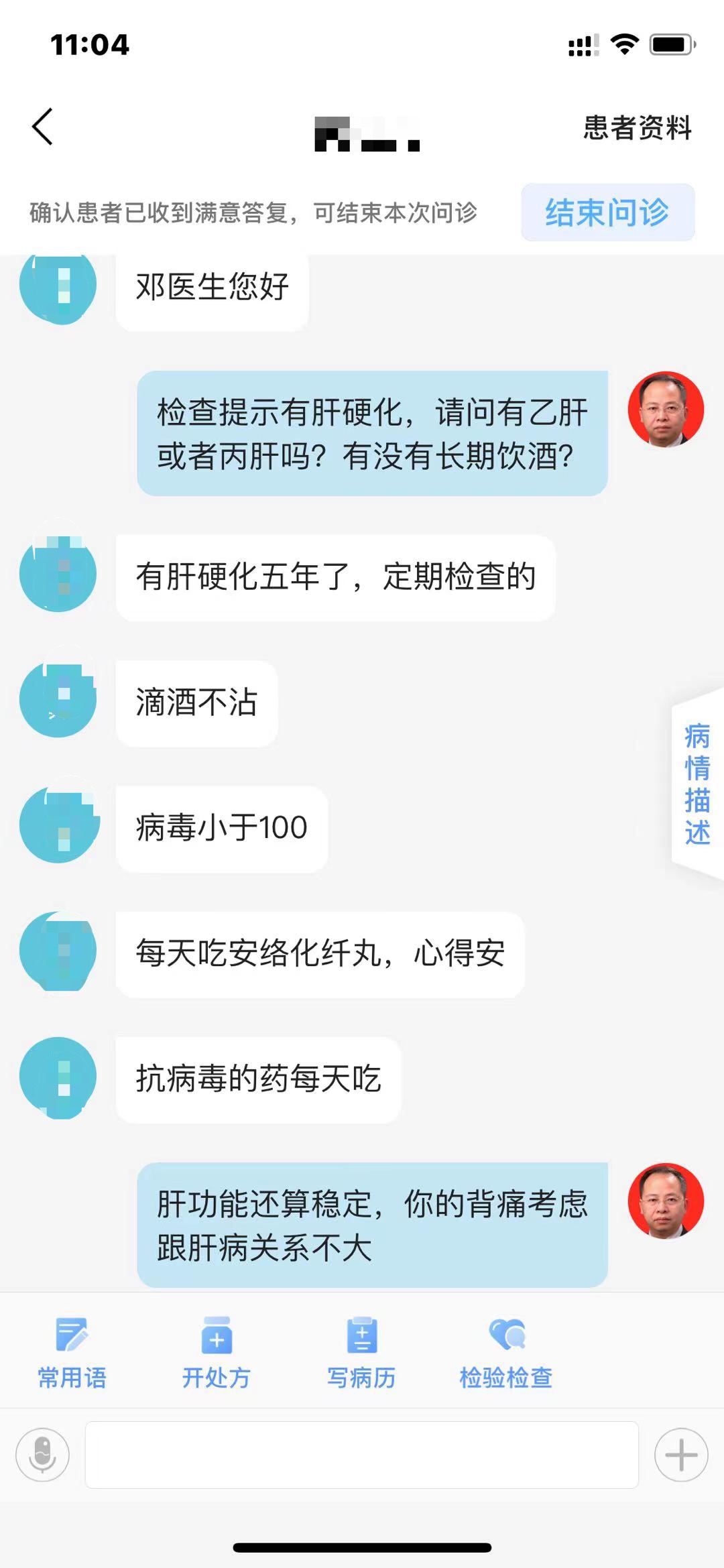Tap the 病毒小于100 message bubble
This screenshot has height=1568, width=724.
pos(221,829)
